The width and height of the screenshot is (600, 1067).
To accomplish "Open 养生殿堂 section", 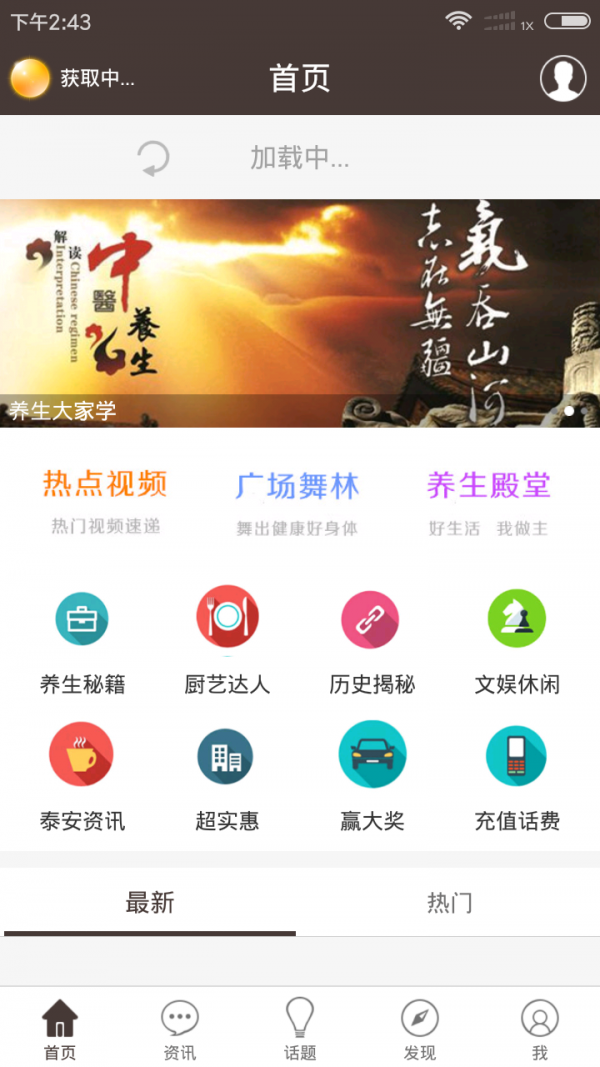I will (x=489, y=502).
